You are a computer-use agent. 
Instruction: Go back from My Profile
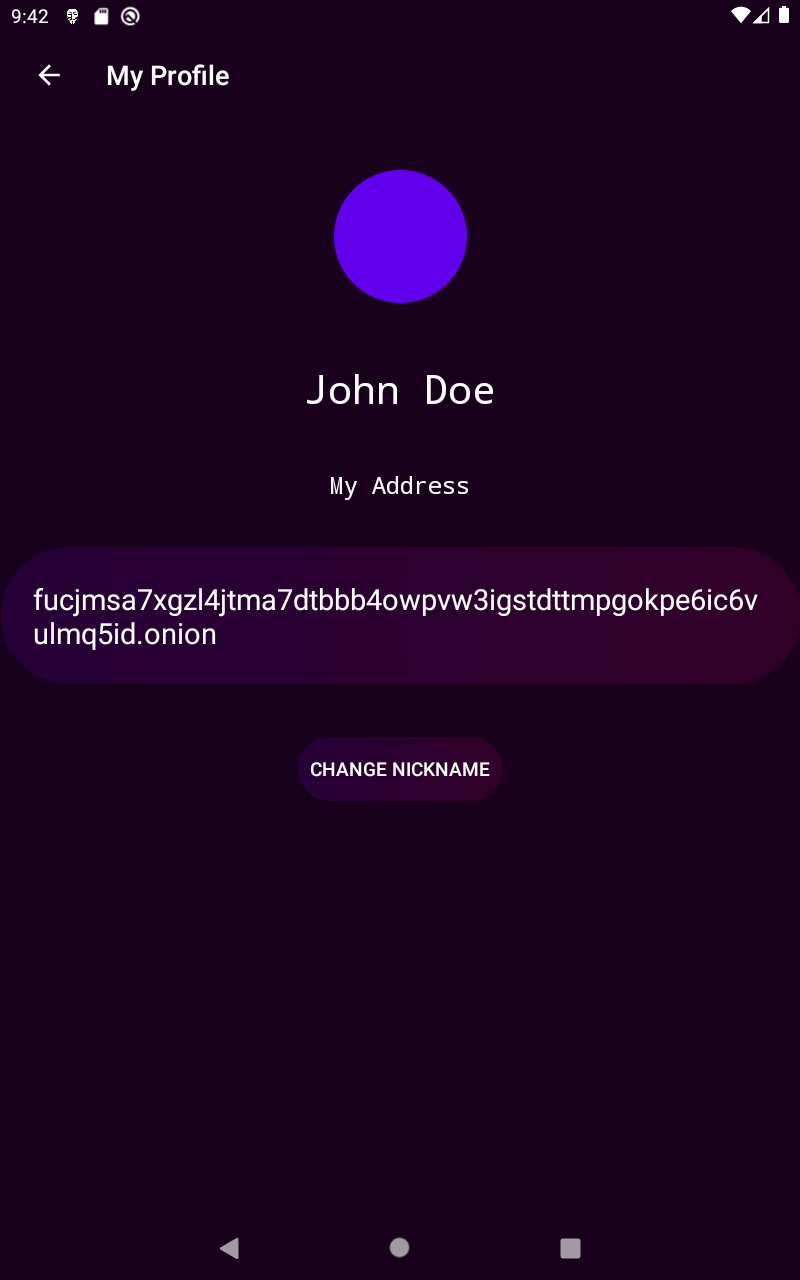tap(49, 76)
